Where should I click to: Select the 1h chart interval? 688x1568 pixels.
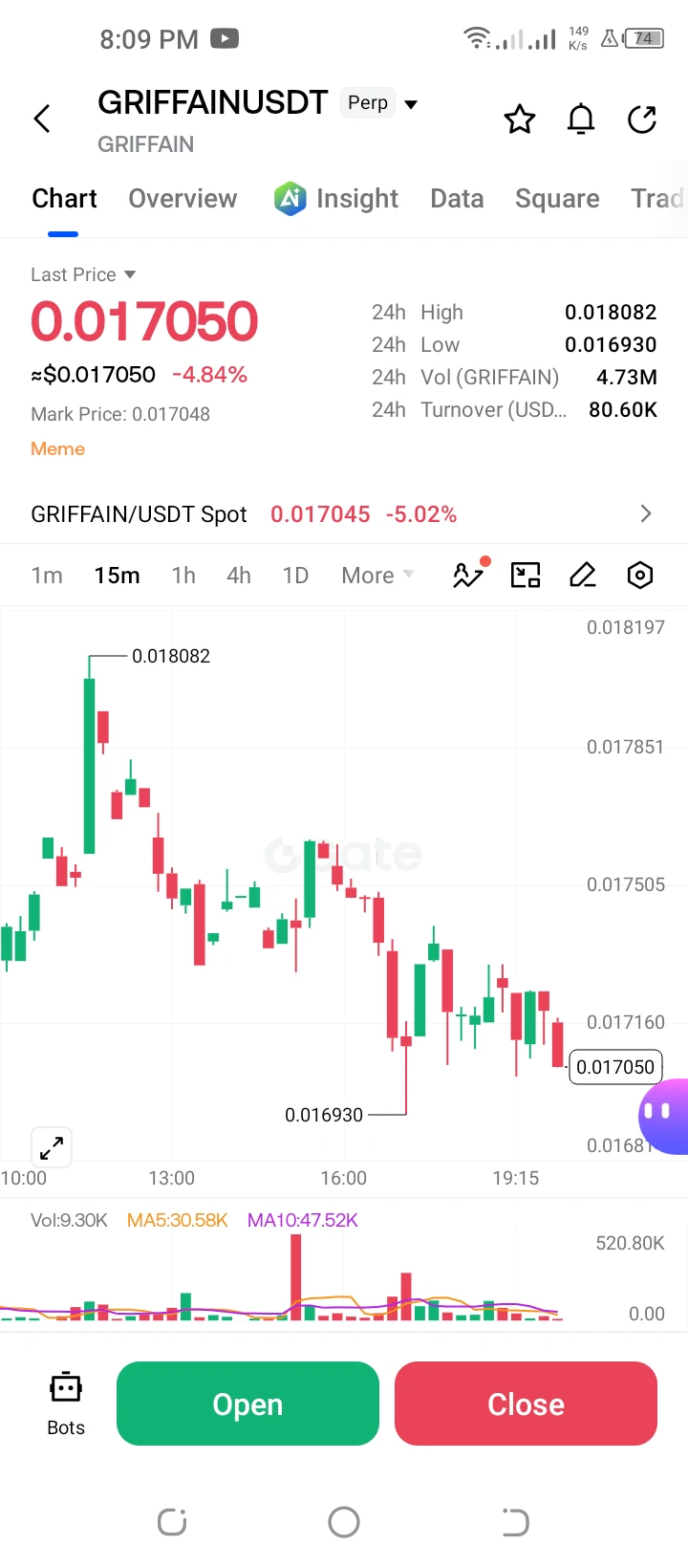coord(183,576)
